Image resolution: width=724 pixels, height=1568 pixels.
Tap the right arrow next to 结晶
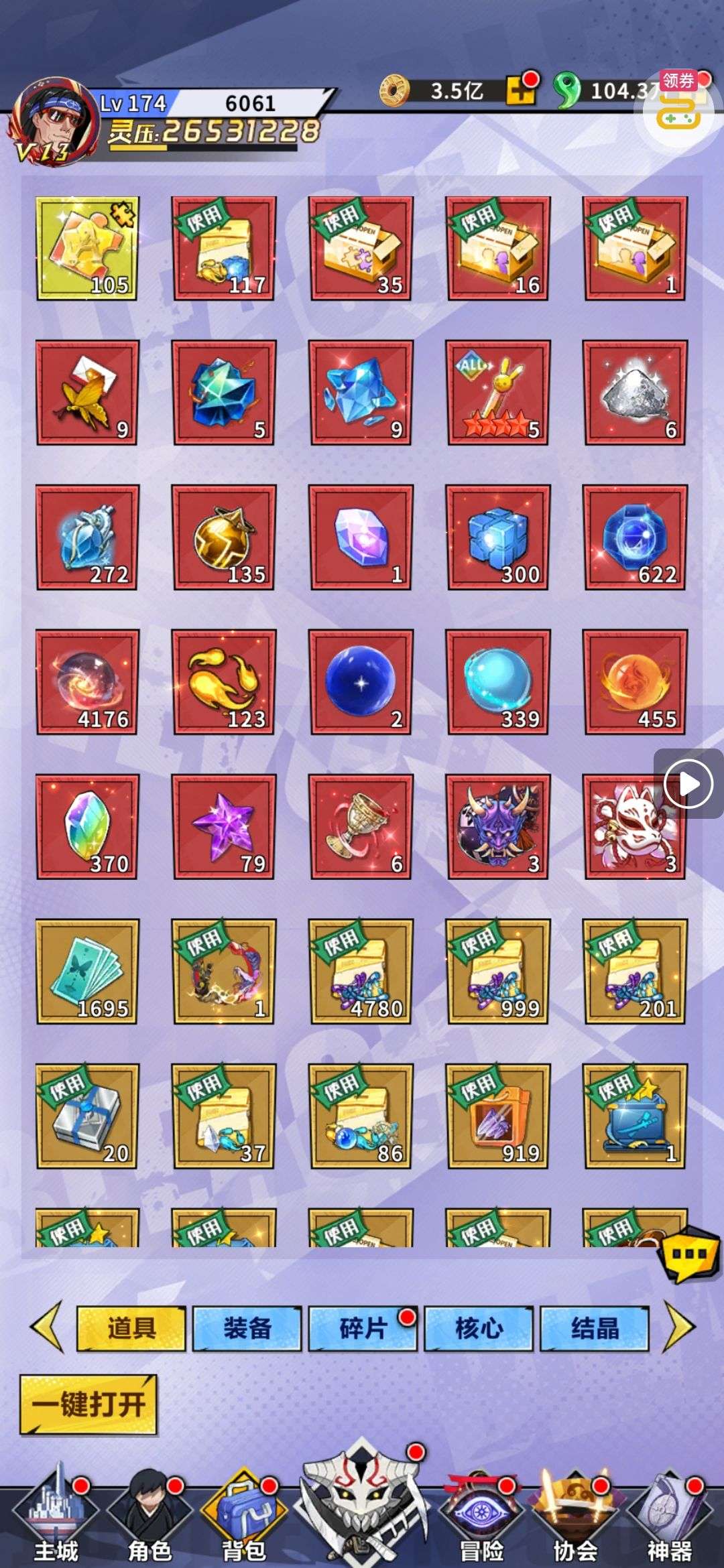[x=679, y=1327]
